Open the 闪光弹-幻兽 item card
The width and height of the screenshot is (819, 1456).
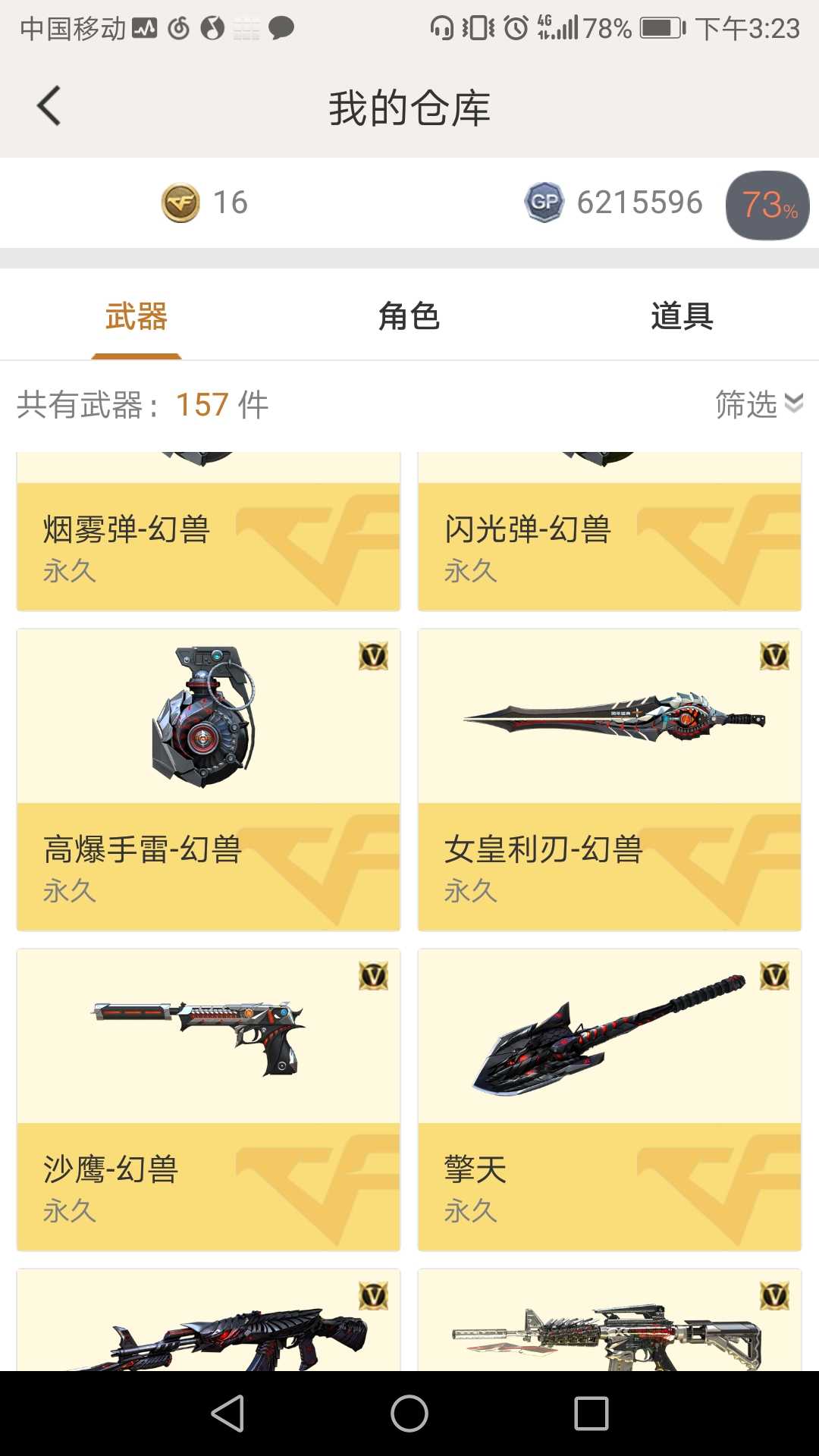pos(610,532)
